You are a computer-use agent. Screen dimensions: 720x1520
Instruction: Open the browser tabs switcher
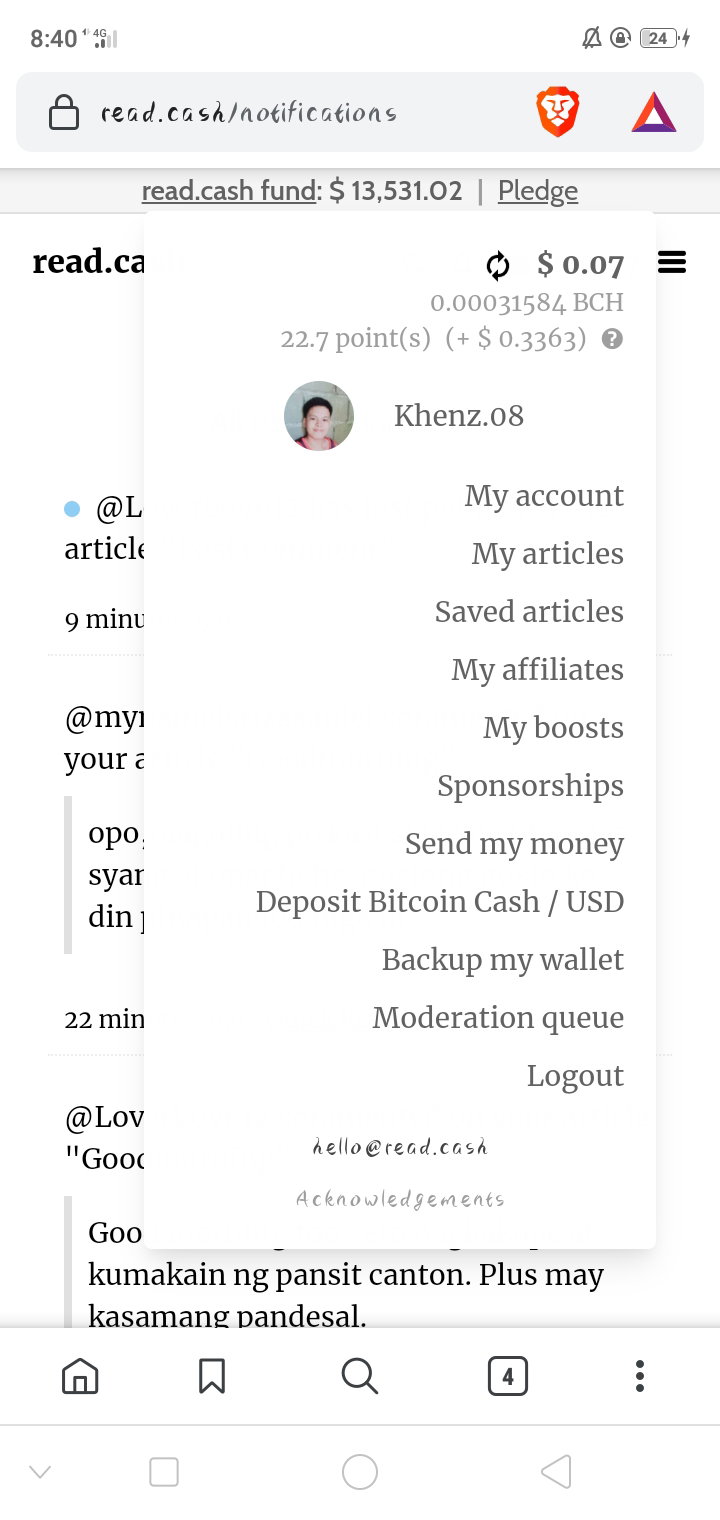[x=508, y=1377]
